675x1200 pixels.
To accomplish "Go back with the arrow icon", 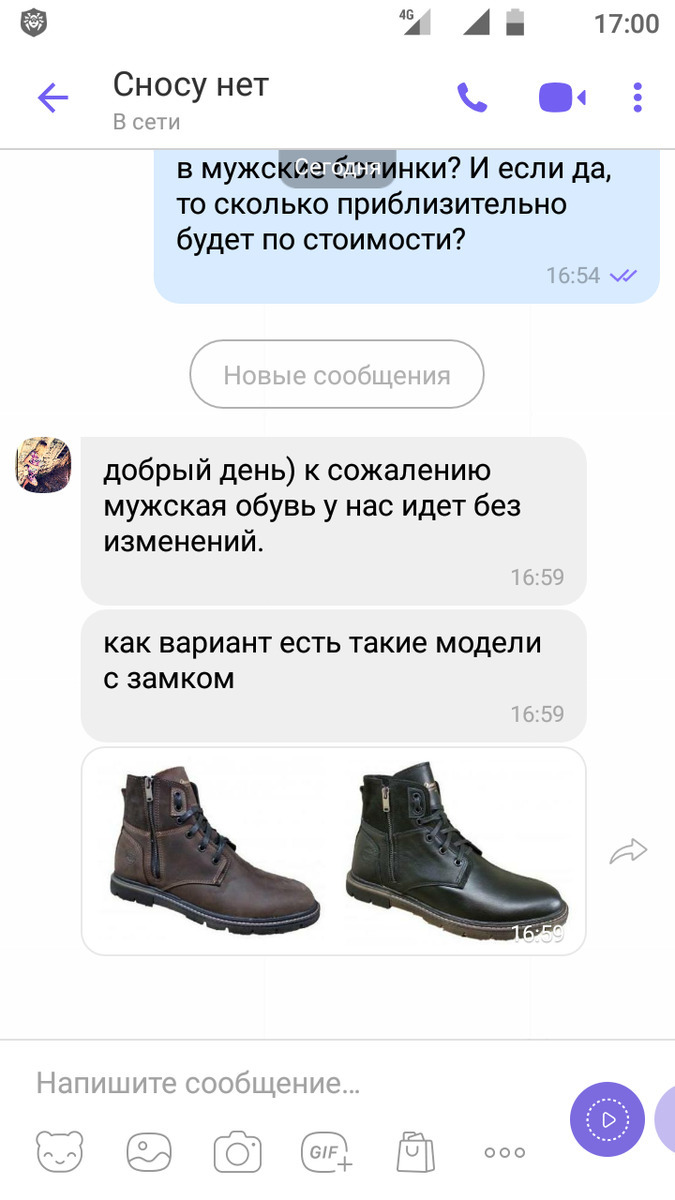I will (x=53, y=98).
